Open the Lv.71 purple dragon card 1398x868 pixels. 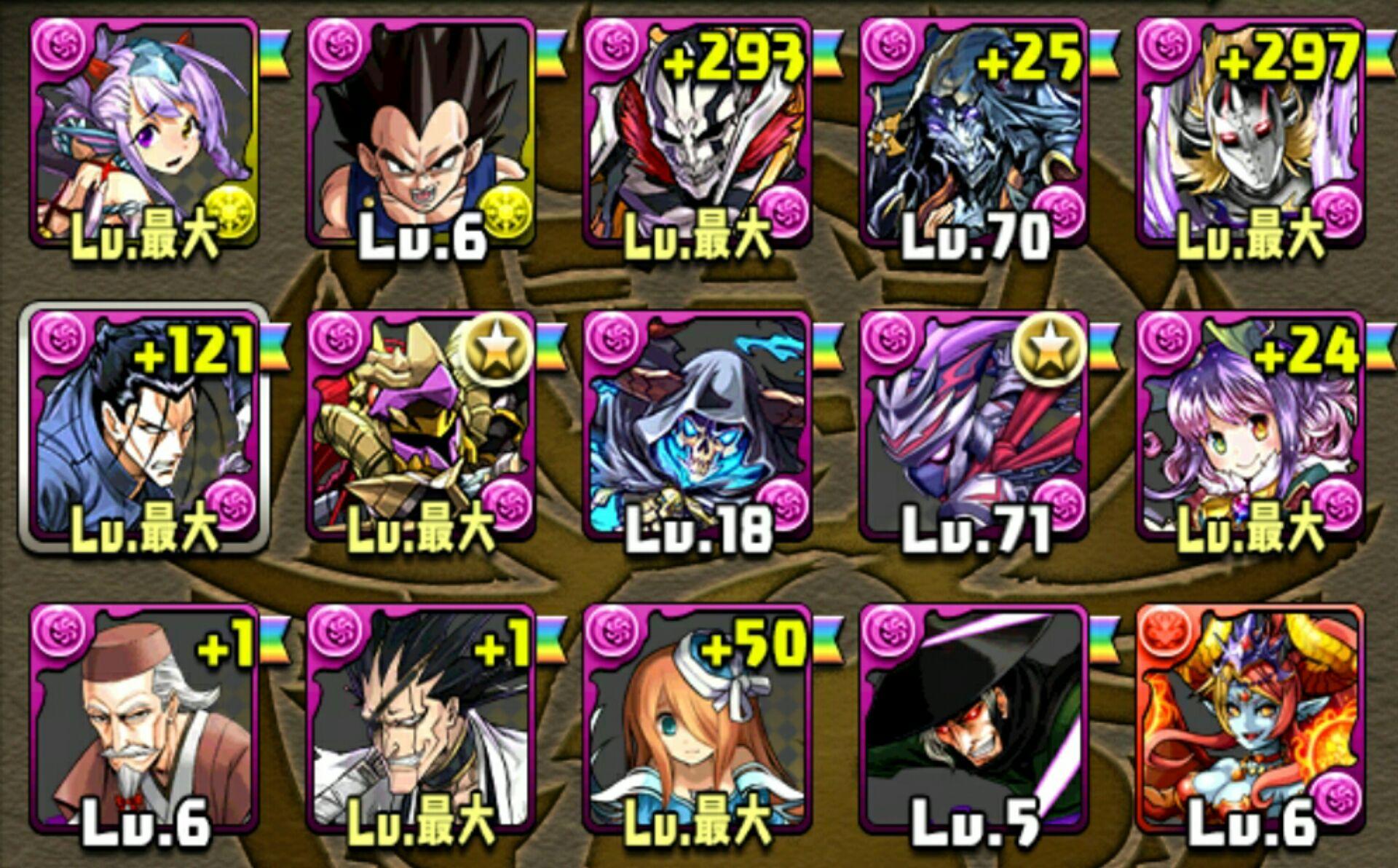[x=974, y=427]
